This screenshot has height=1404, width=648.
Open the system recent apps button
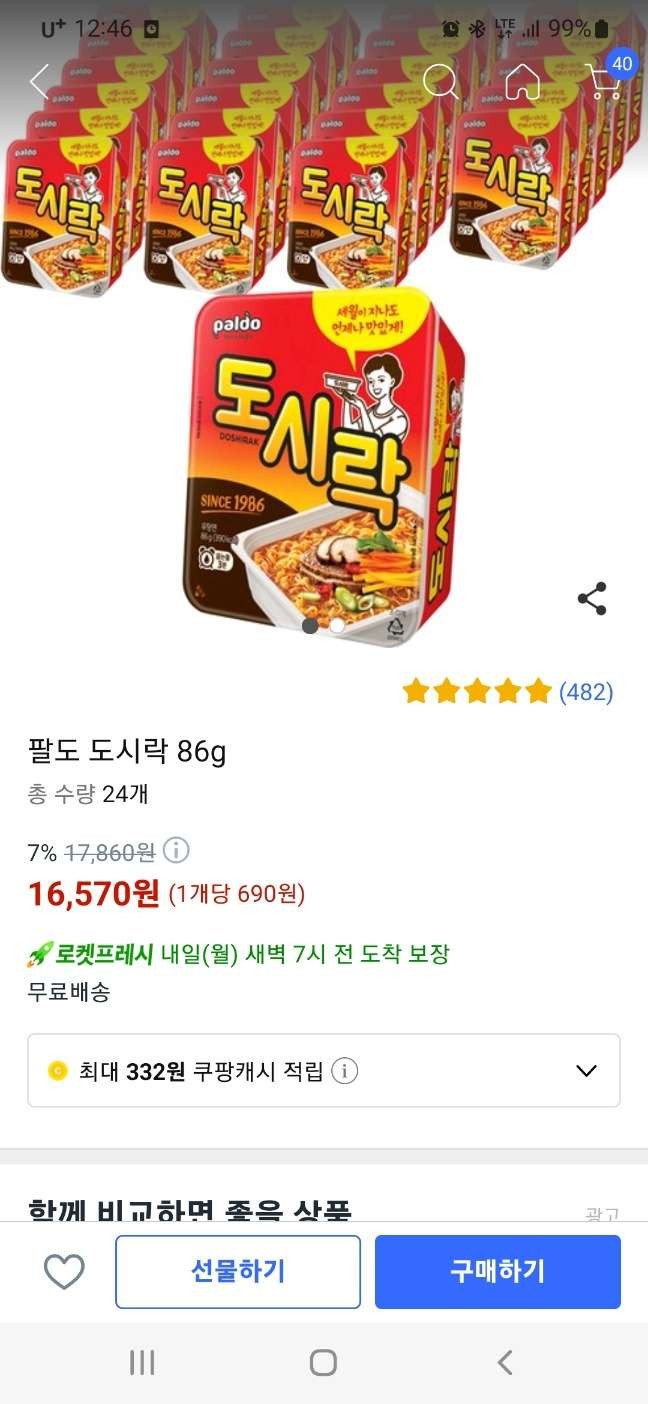[142, 1362]
